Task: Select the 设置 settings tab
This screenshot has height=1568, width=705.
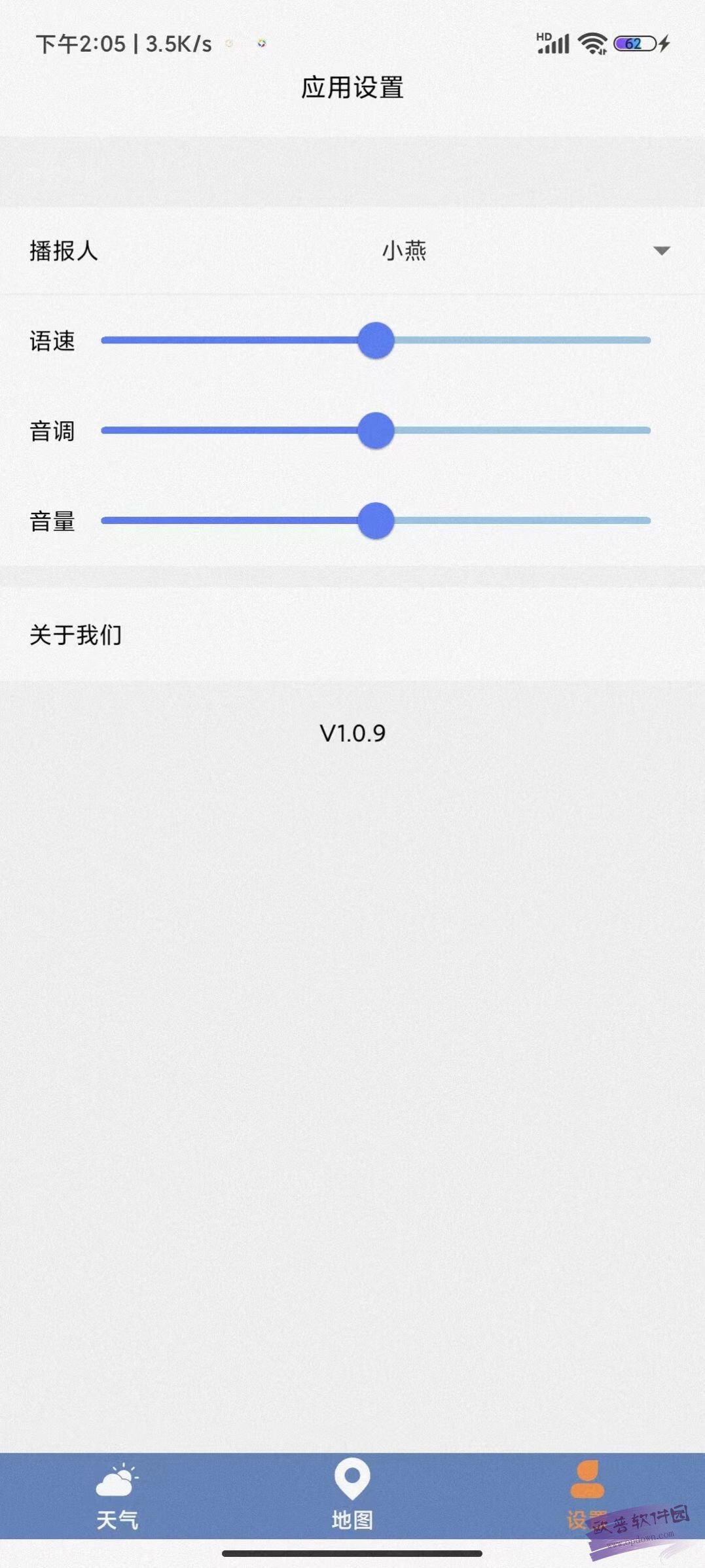Action: coord(587,1495)
